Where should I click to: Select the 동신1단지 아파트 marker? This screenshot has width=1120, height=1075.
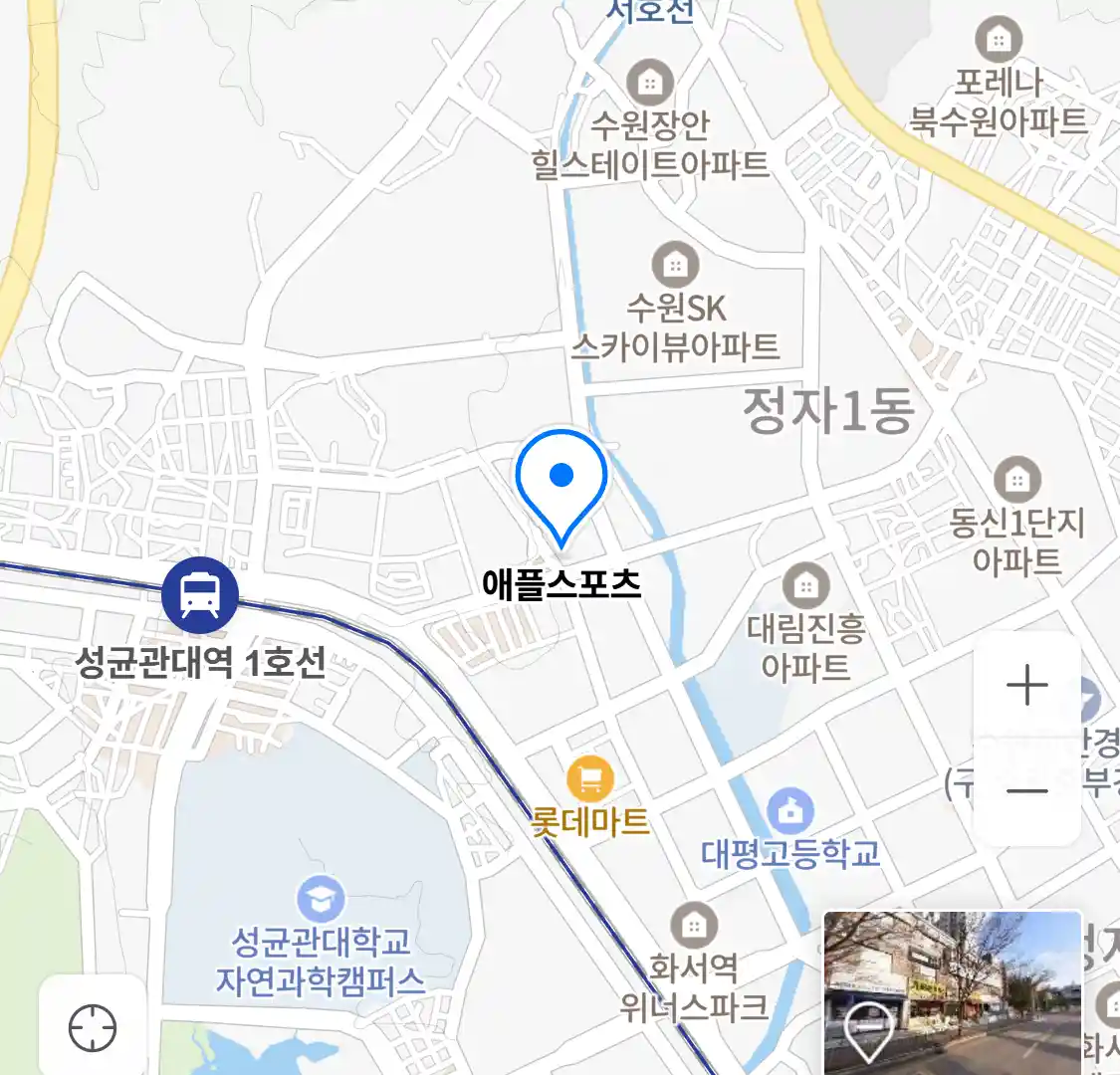[x=1016, y=481]
